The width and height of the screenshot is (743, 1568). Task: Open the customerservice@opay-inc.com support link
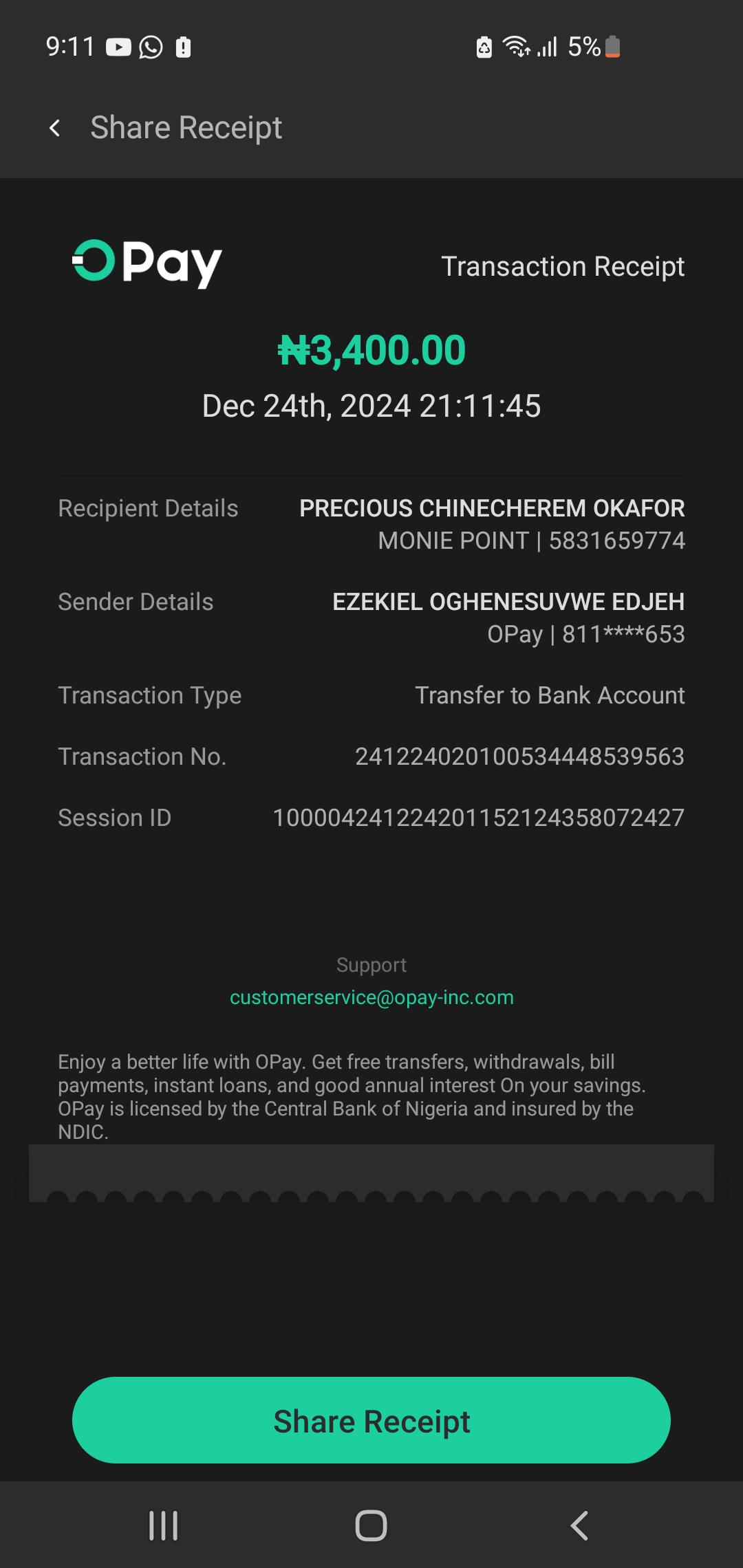tap(371, 997)
